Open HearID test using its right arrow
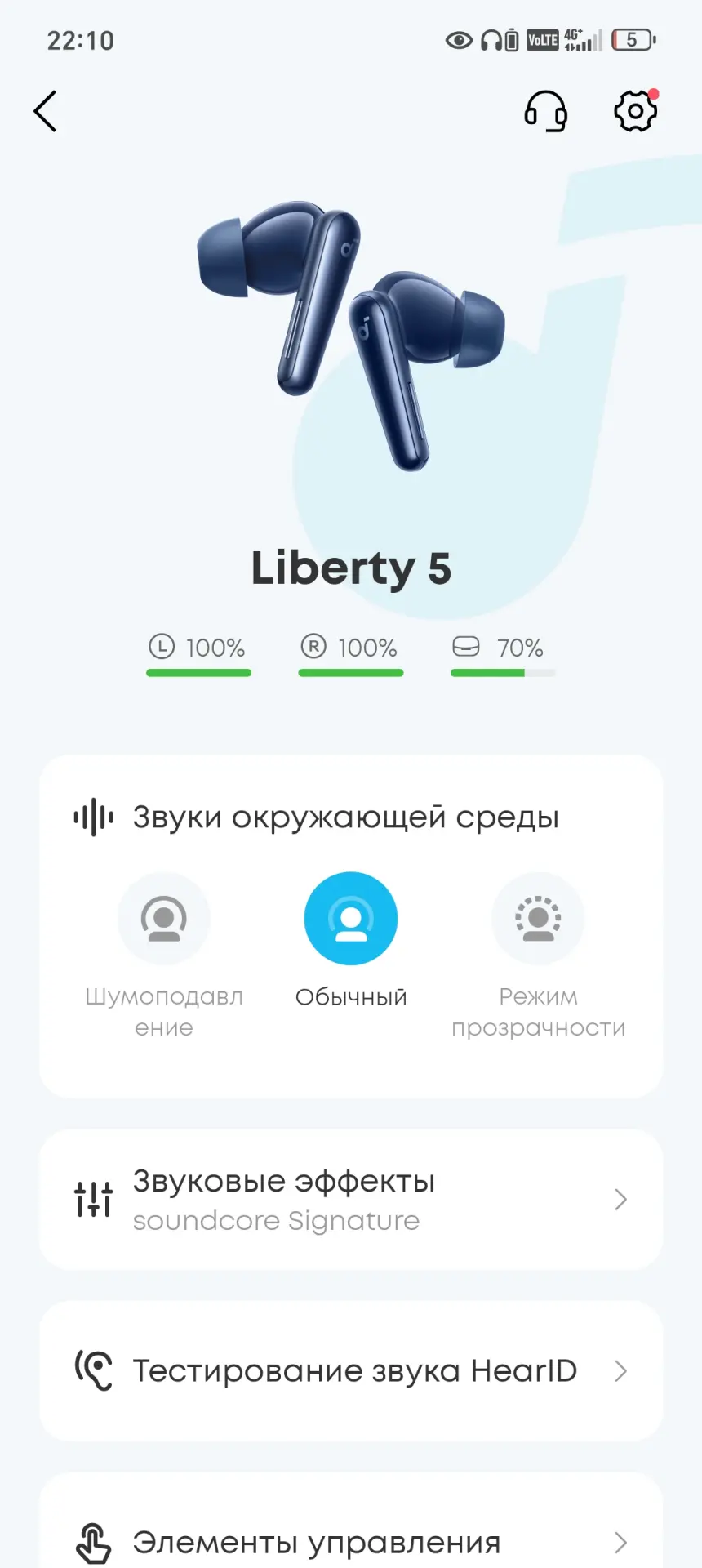Image resolution: width=702 pixels, height=1568 pixels. pyautogui.click(x=620, y=1370)
